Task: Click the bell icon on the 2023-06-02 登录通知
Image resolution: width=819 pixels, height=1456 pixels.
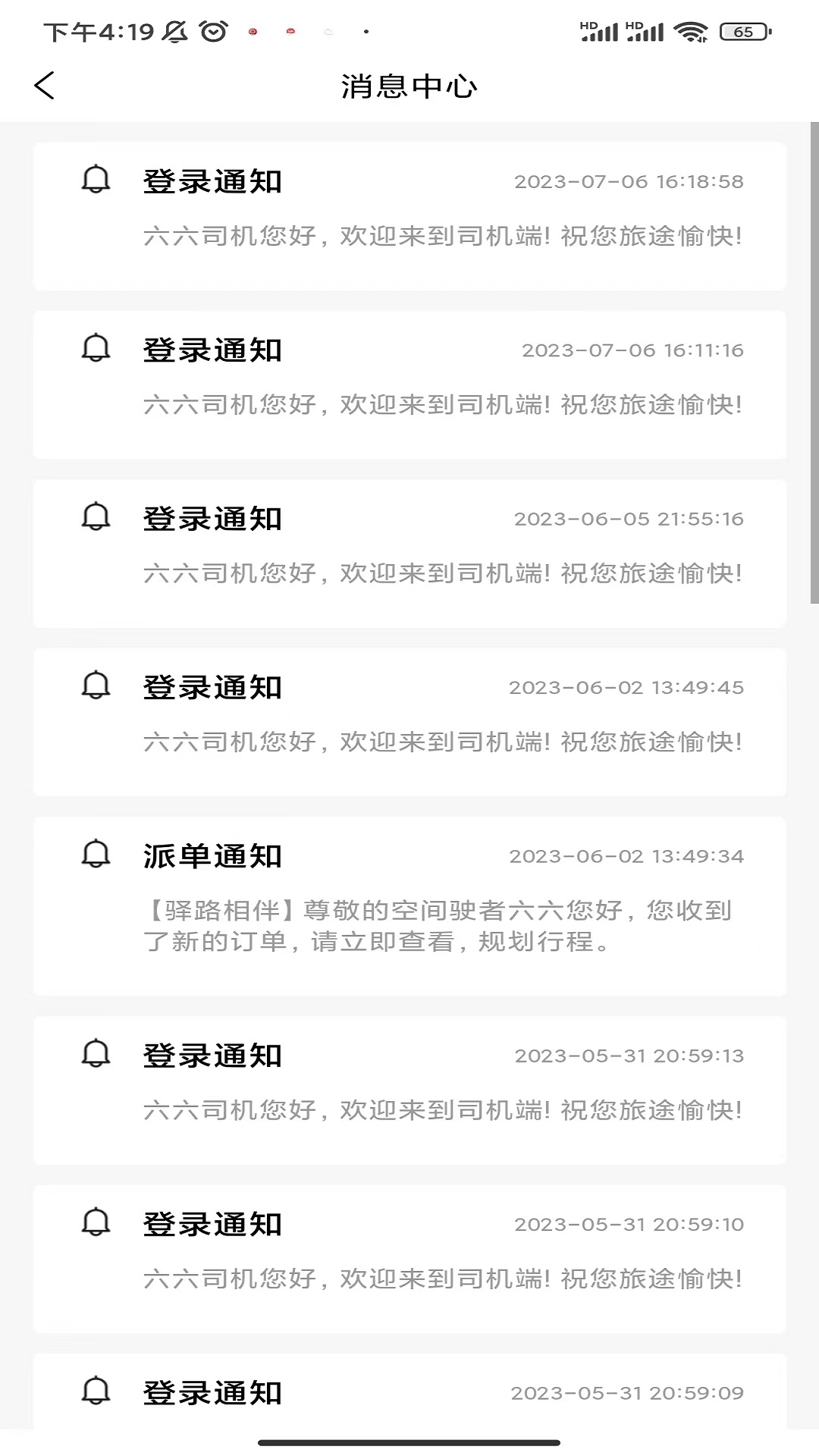Action: pyautogui.click(x=96, y=688)
